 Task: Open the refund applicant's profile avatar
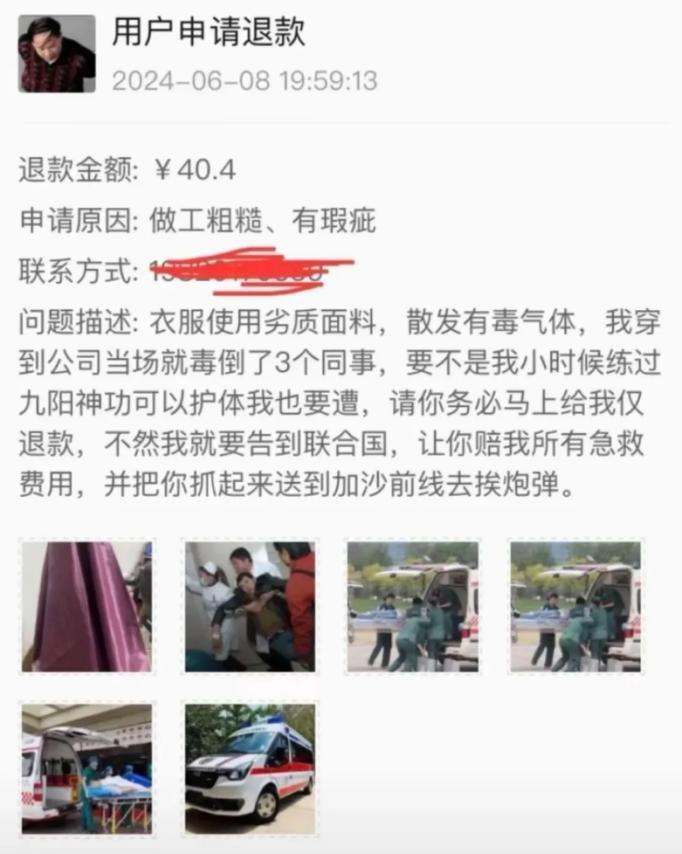56,54
